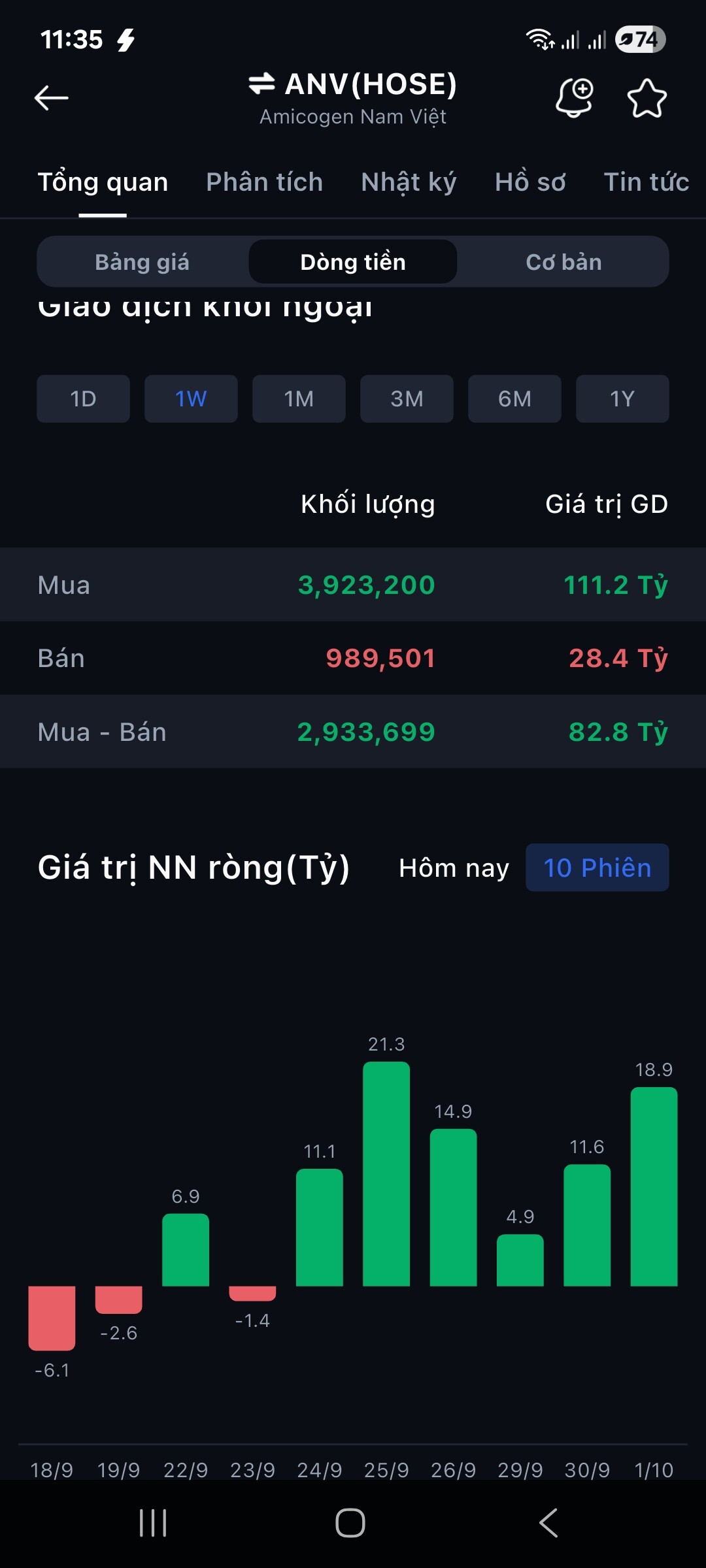Open the Nhật ký tab

coord(409,182)
